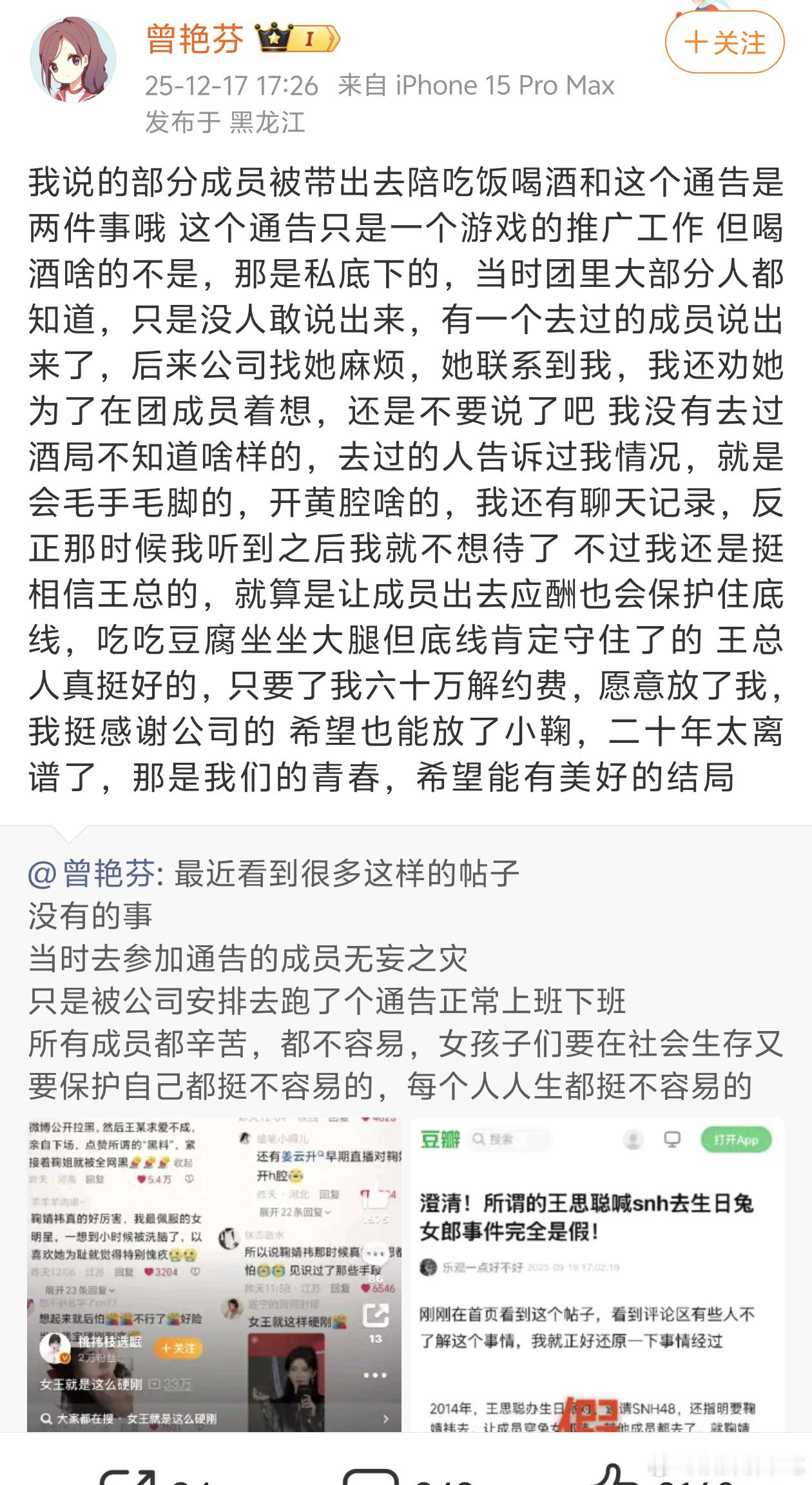The height and width of the screenshot is (1485, 812).
Task: Tap the heart like icon showing 5.4万
Action: pos(141,1179)
